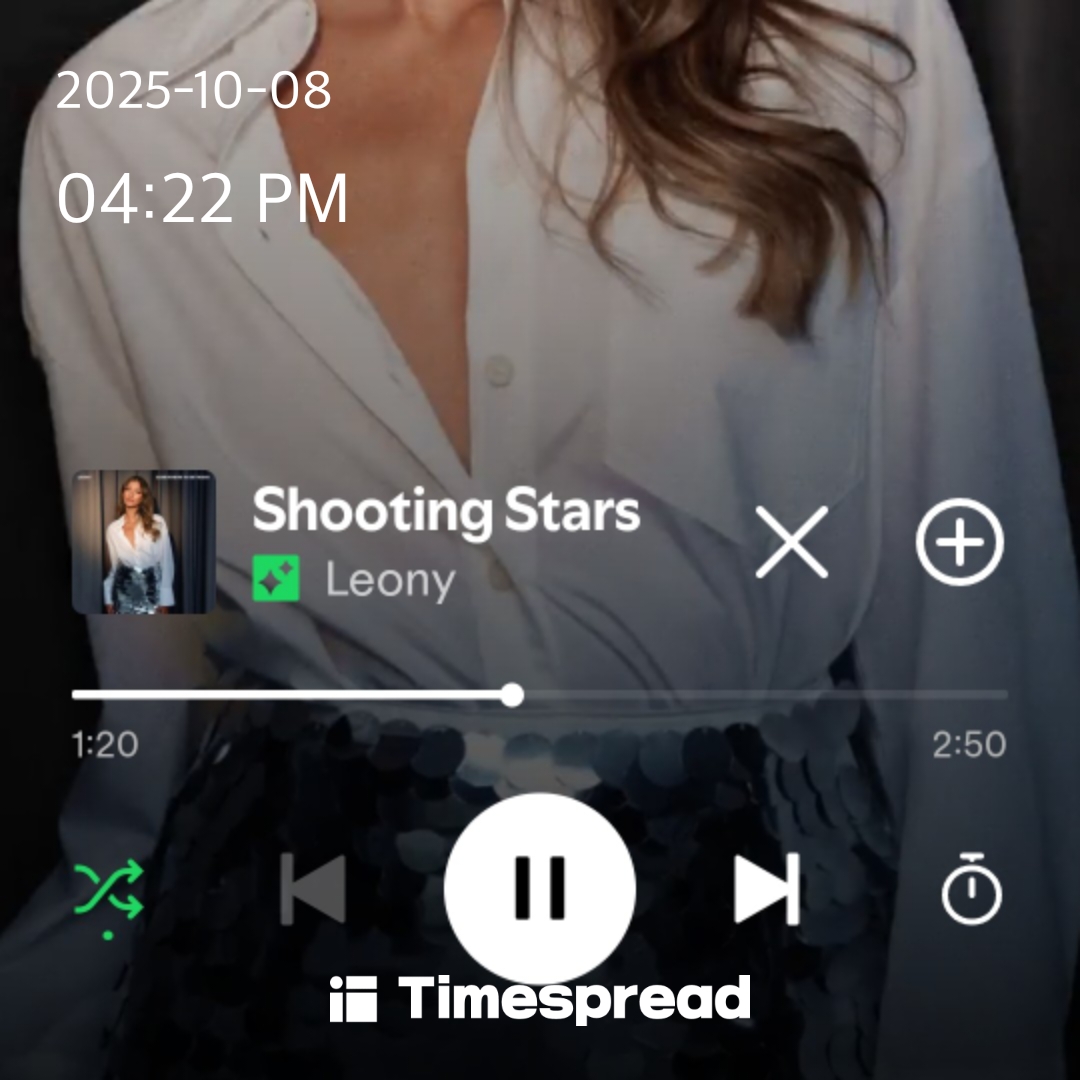Open the sleep timer

tap(971, 888)
